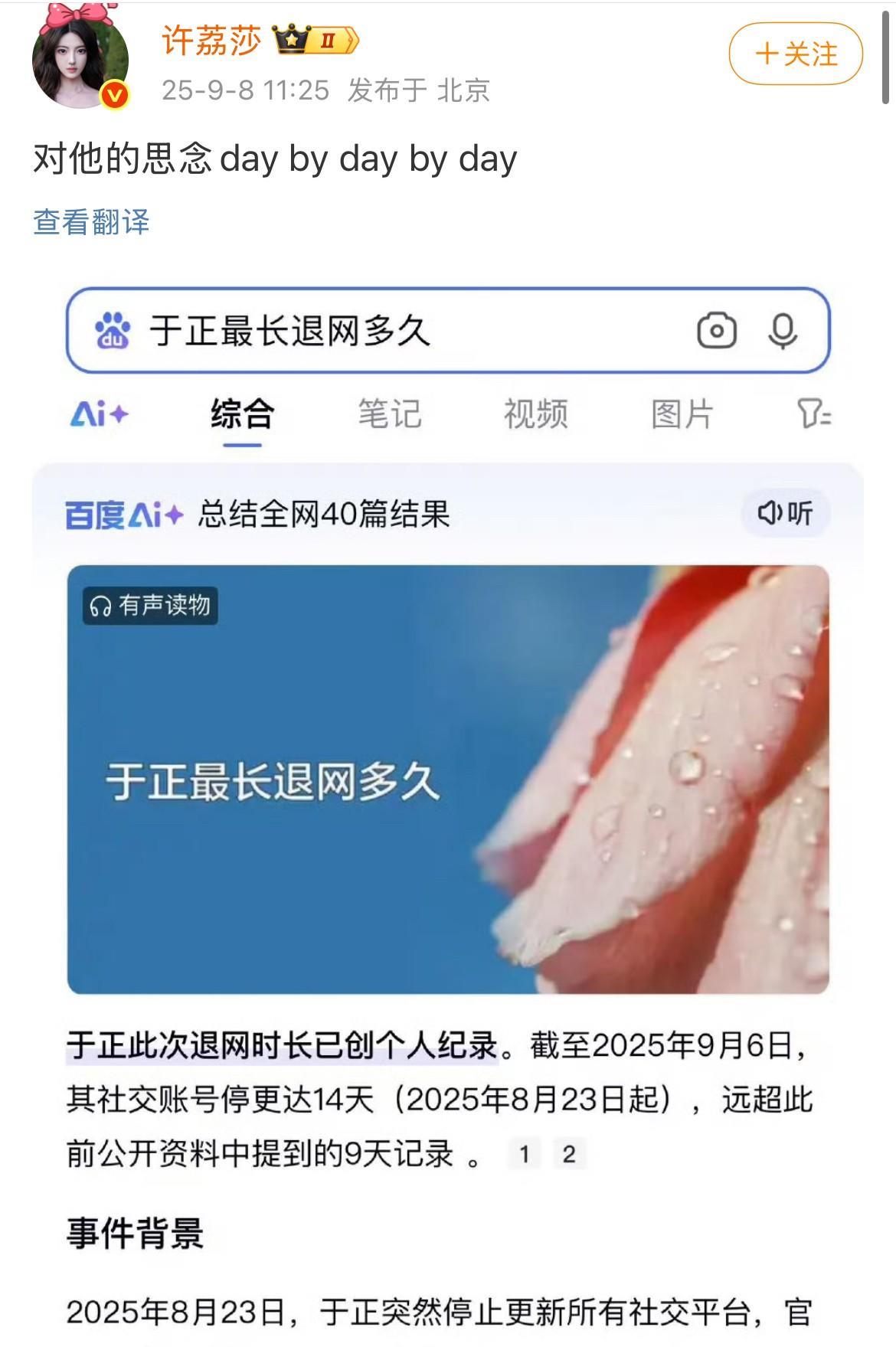Tap the username 许荔莎
This screenshot has width=896, height=1347.
point(211,39)
